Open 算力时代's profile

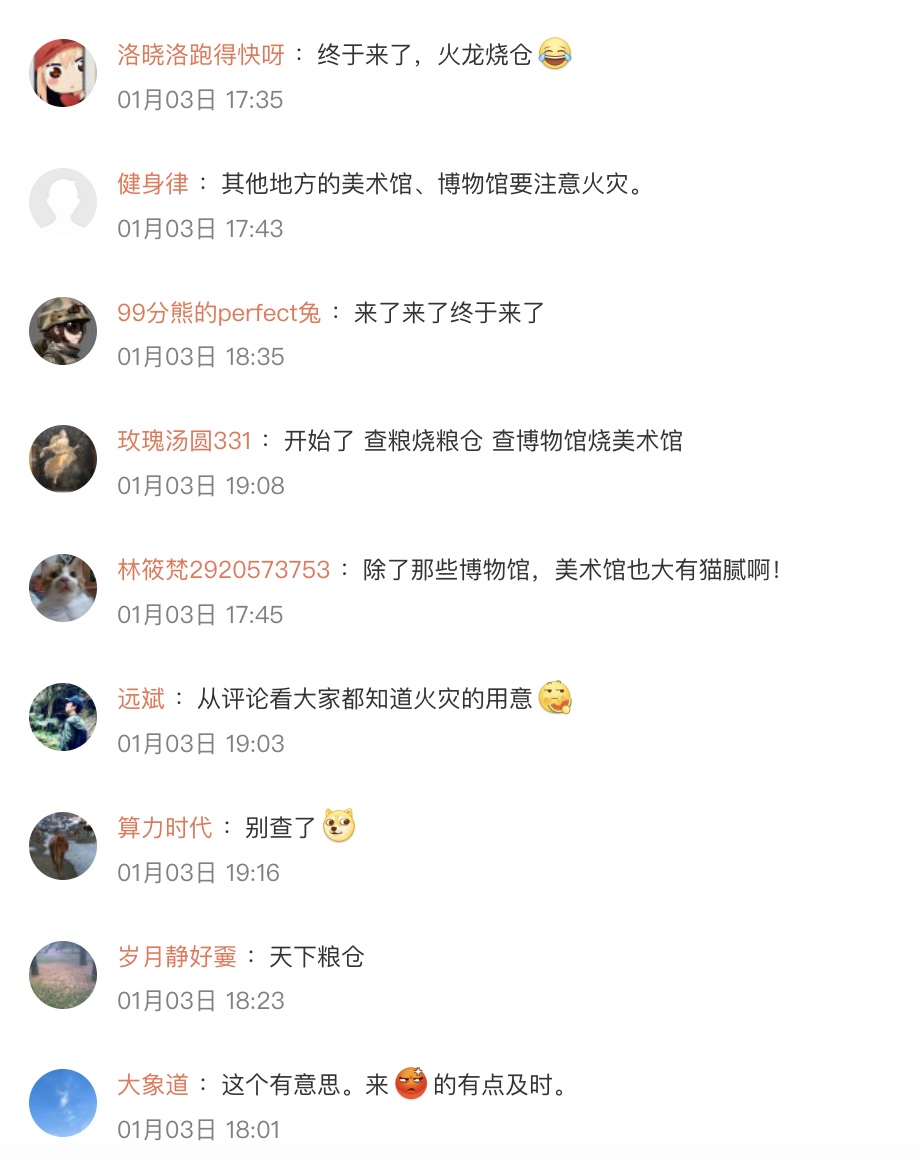165,828
